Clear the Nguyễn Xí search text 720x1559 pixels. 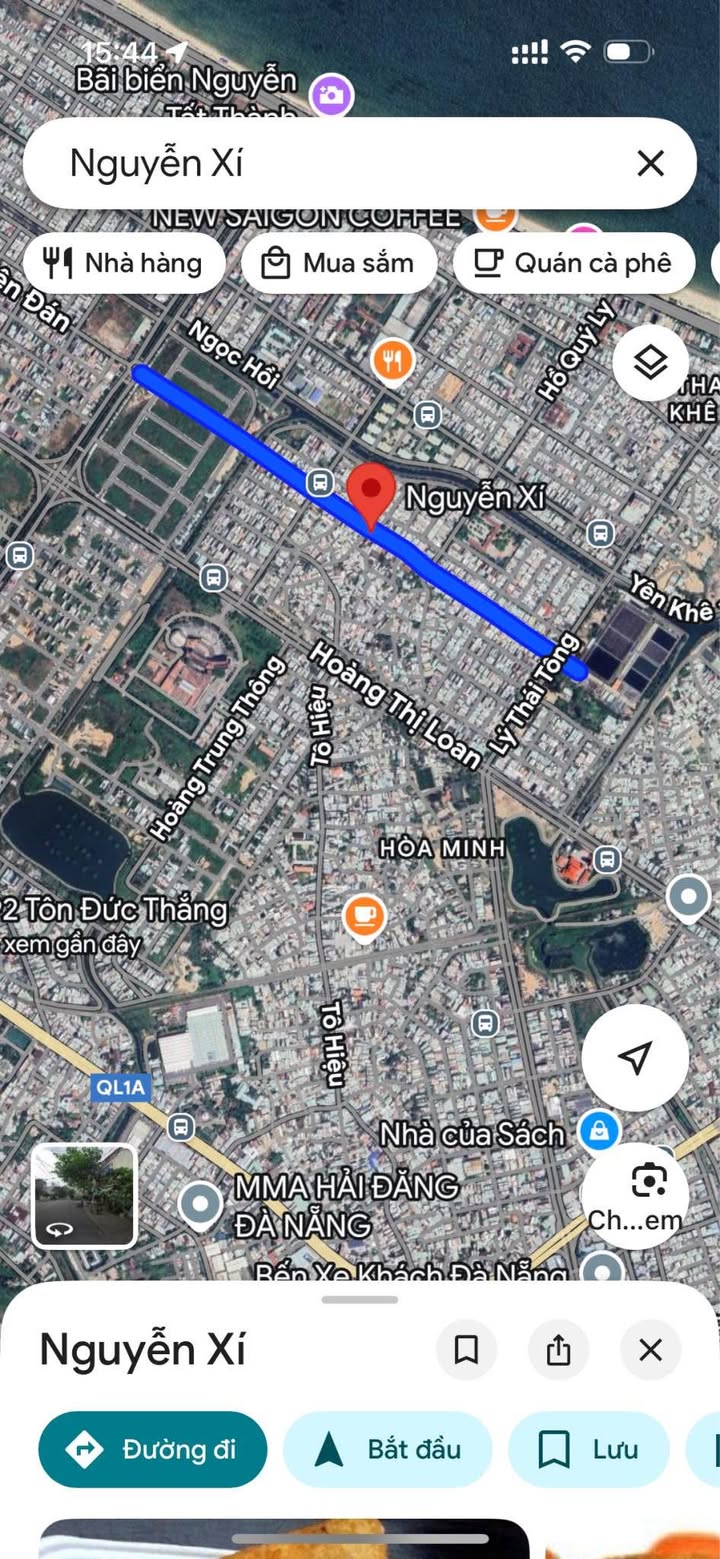(650, 163)
